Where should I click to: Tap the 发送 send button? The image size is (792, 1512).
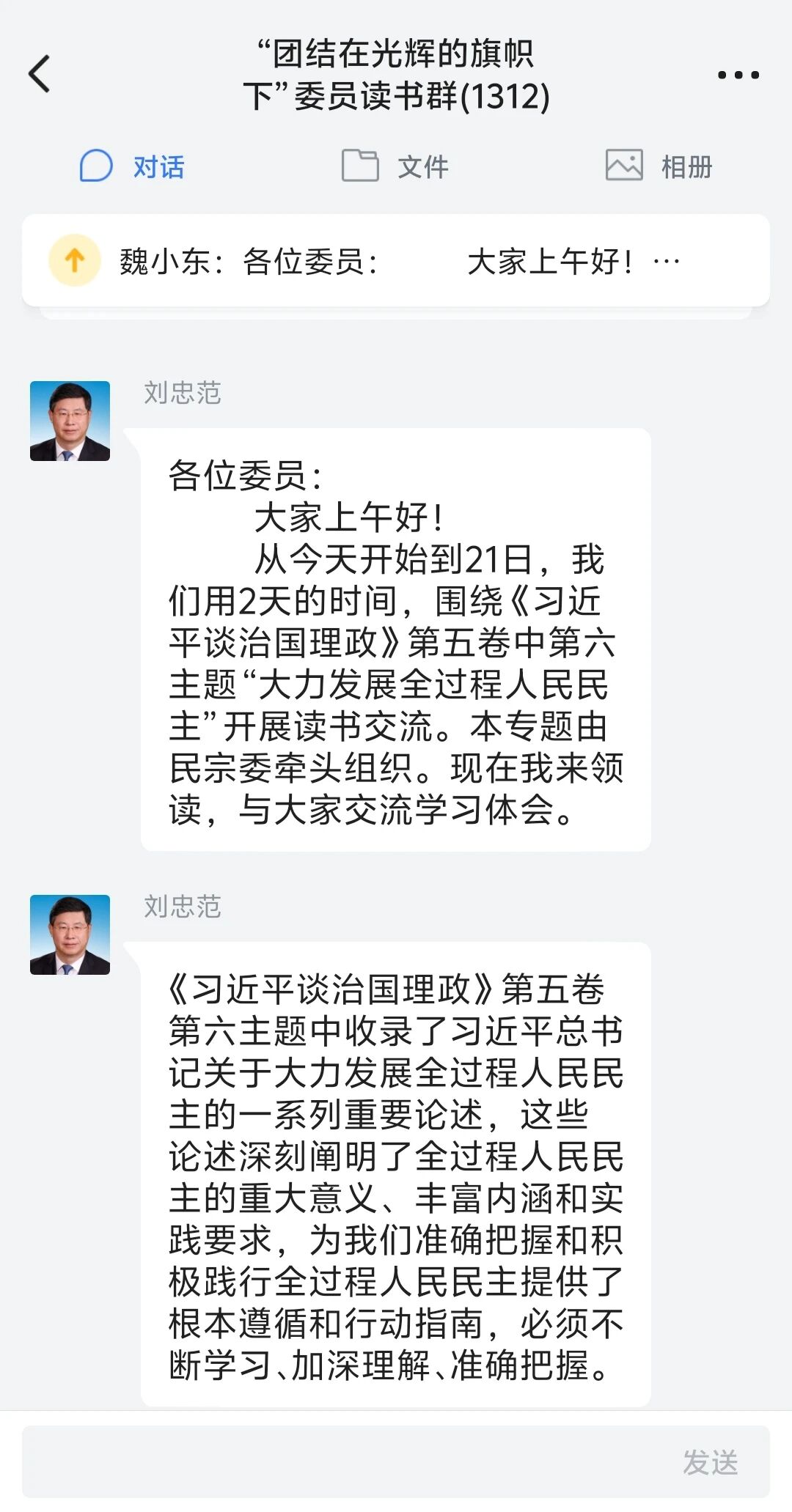[x=710, y=1462]
